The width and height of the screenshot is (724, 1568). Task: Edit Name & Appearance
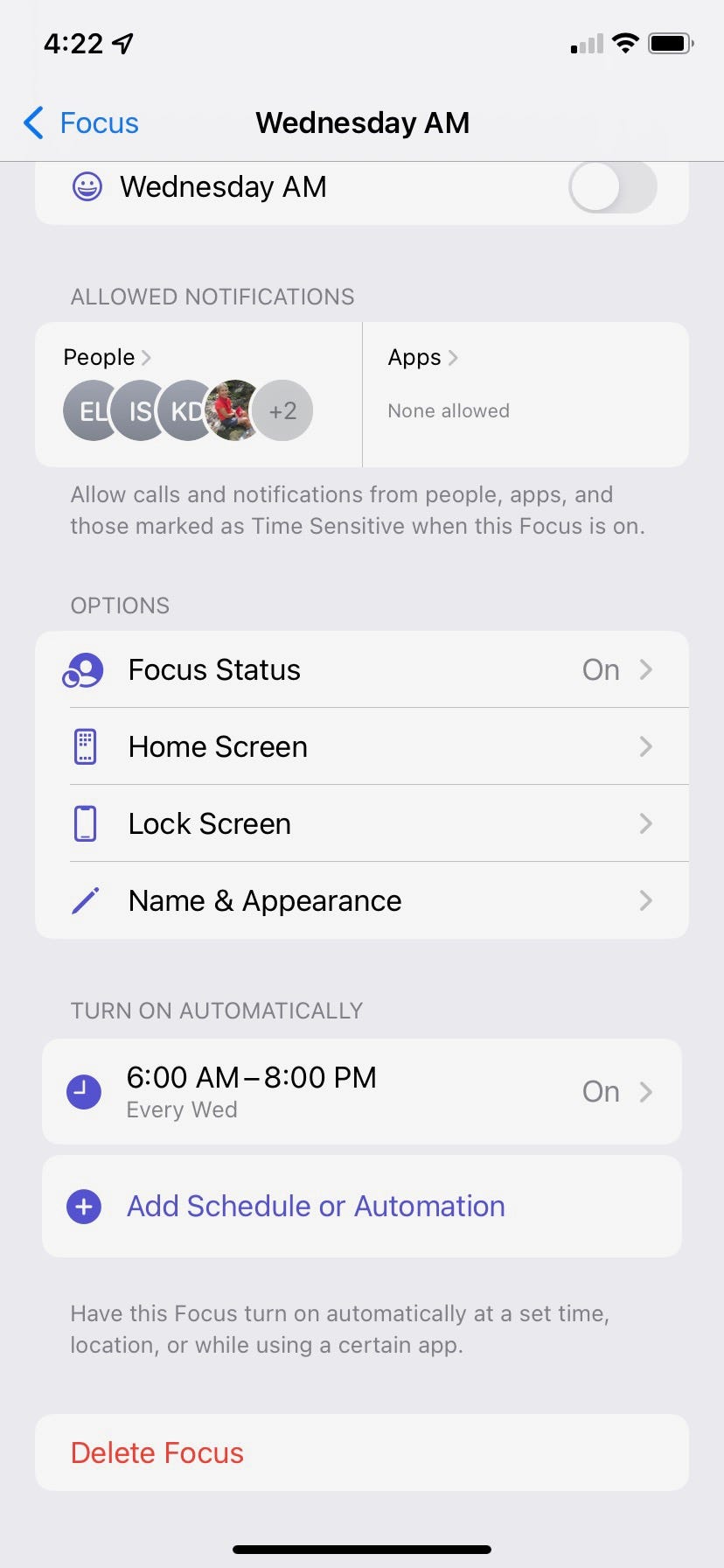coord(362,901)
